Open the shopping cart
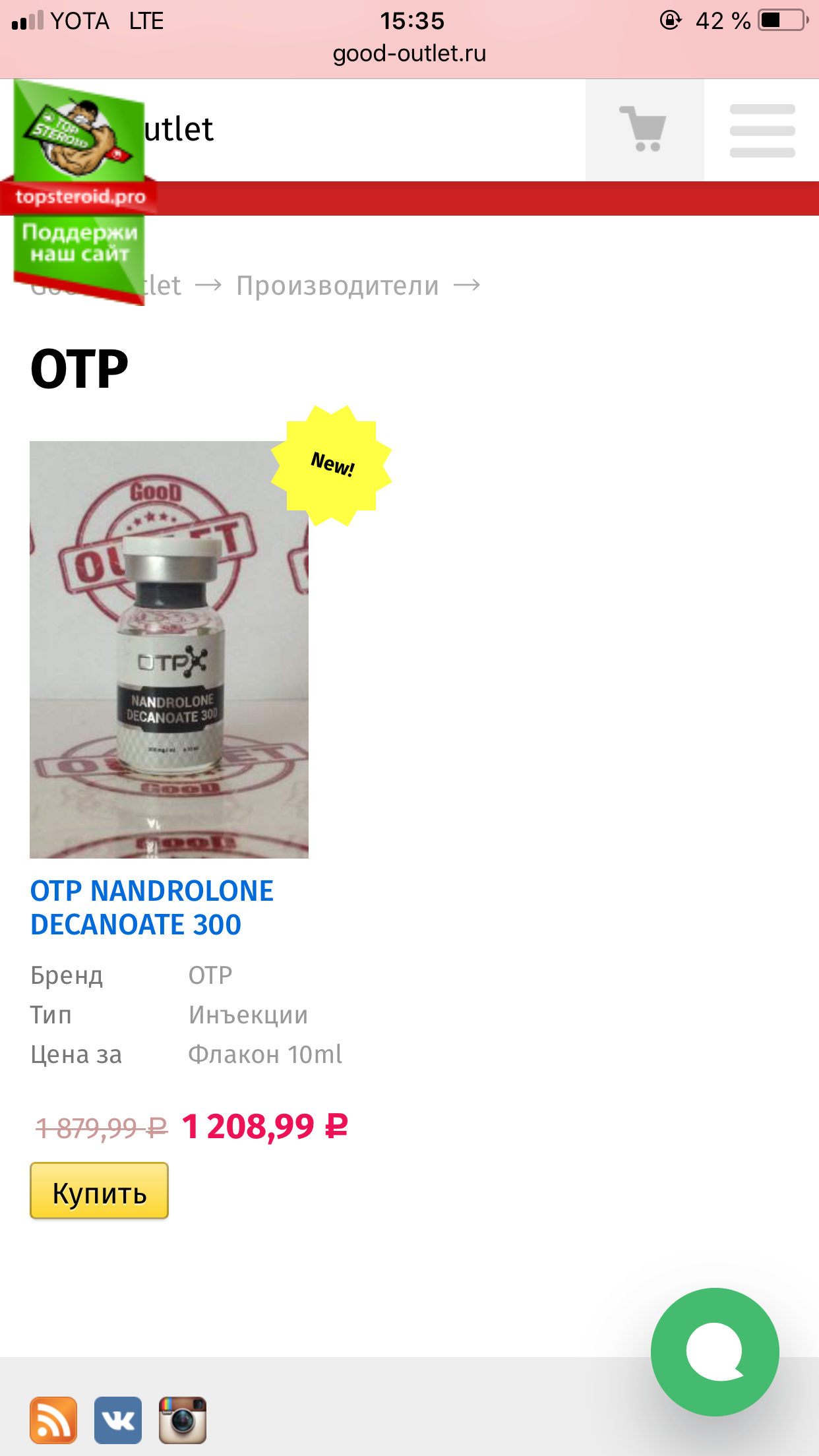The image size is (819, 1456). [x=644, y=130]
